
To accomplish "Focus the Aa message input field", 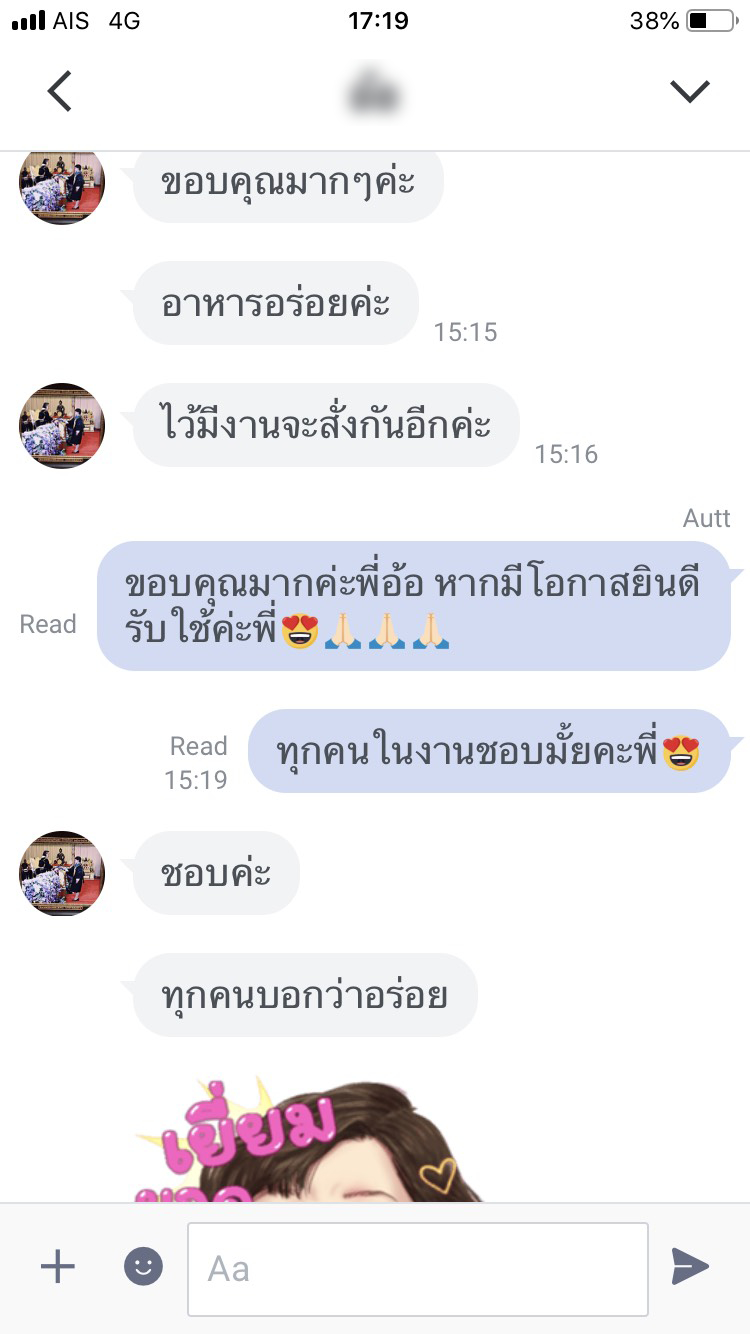I will (417, 1269).
